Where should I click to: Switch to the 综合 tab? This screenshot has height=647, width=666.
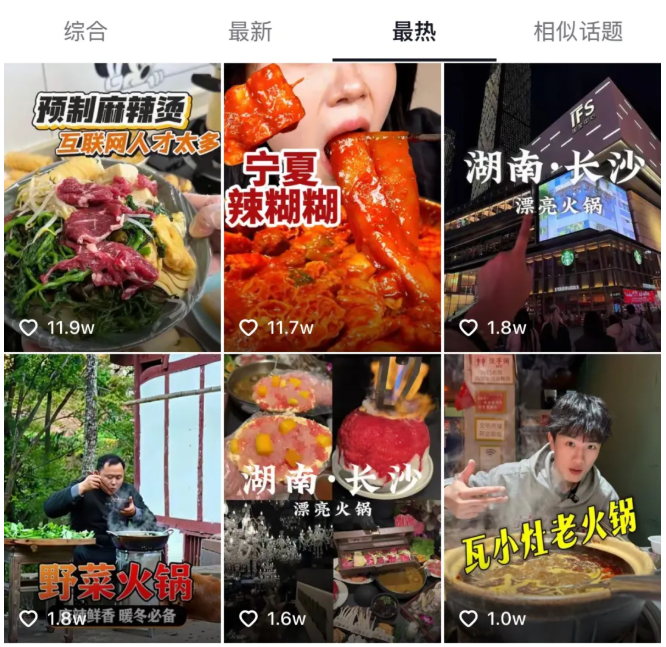[x=85, y=31]
